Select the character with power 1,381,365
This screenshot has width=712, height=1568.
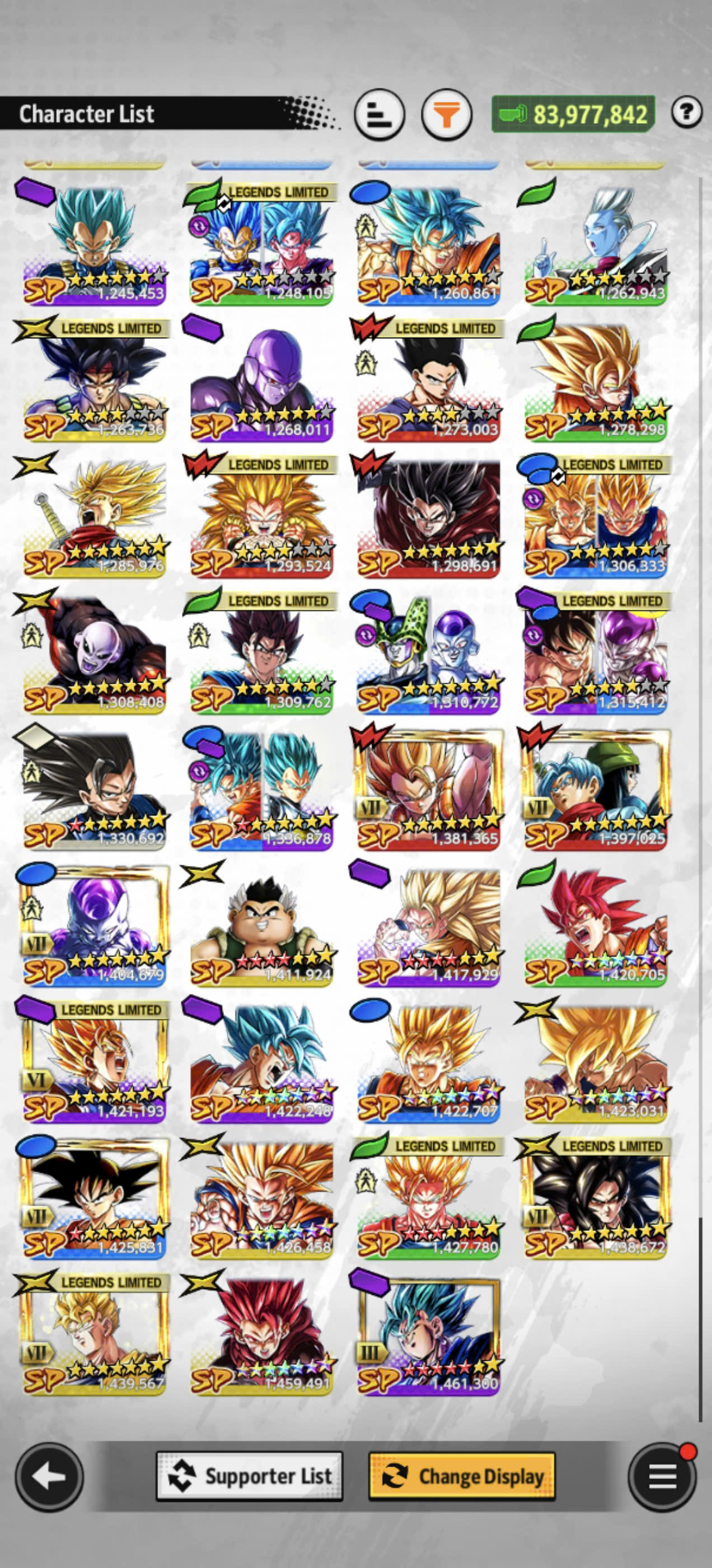click(x=428, y=788)
